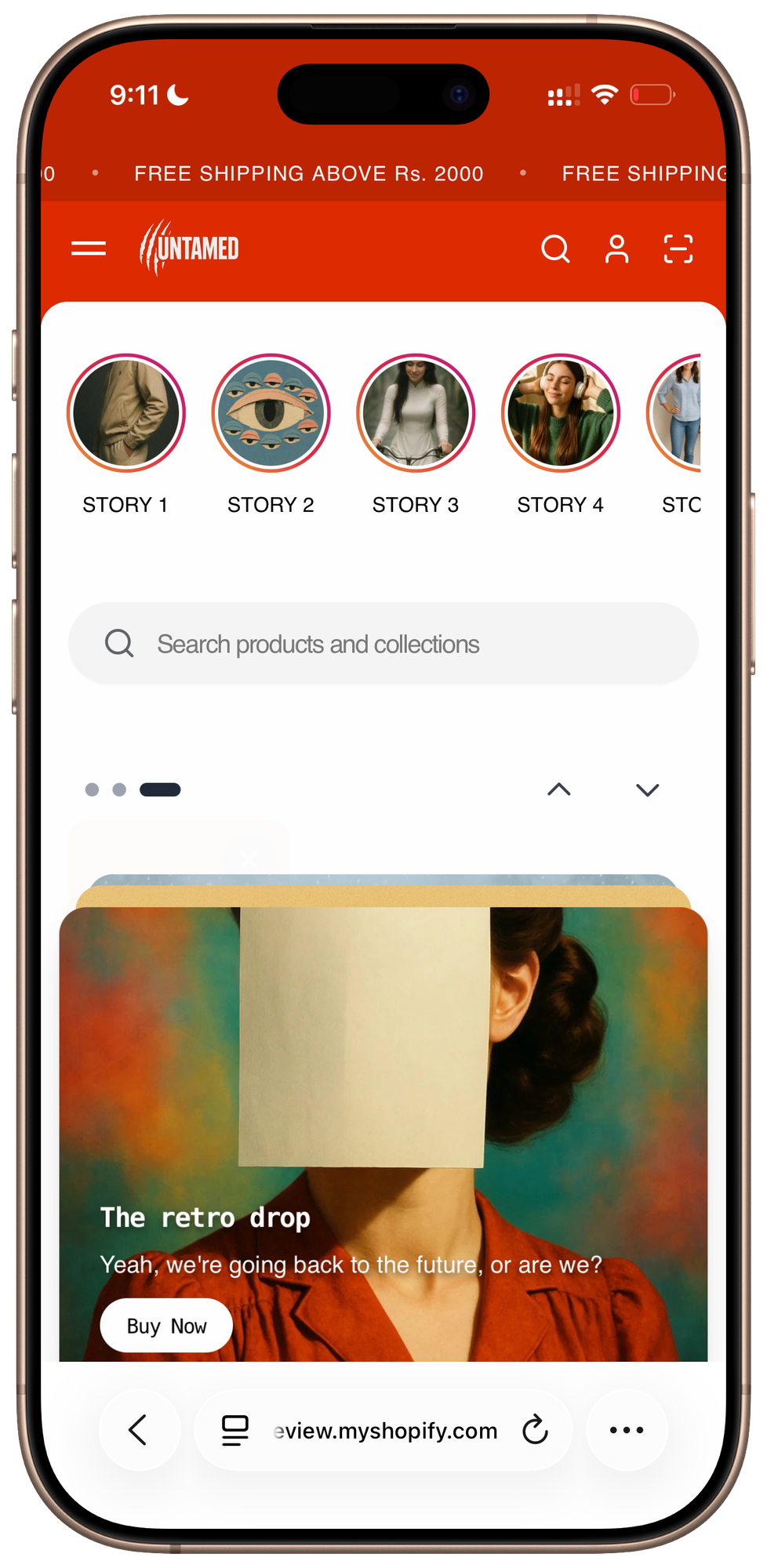This screenshot has width=767, height=1568.
Task: Go to next slide with down chevron
Action: point(647,789)
